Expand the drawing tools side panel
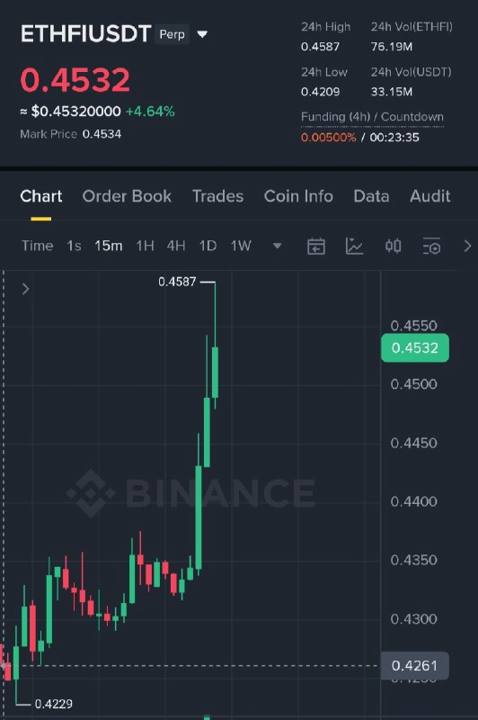This screenshot has width=478, height=720. (26, 289)
